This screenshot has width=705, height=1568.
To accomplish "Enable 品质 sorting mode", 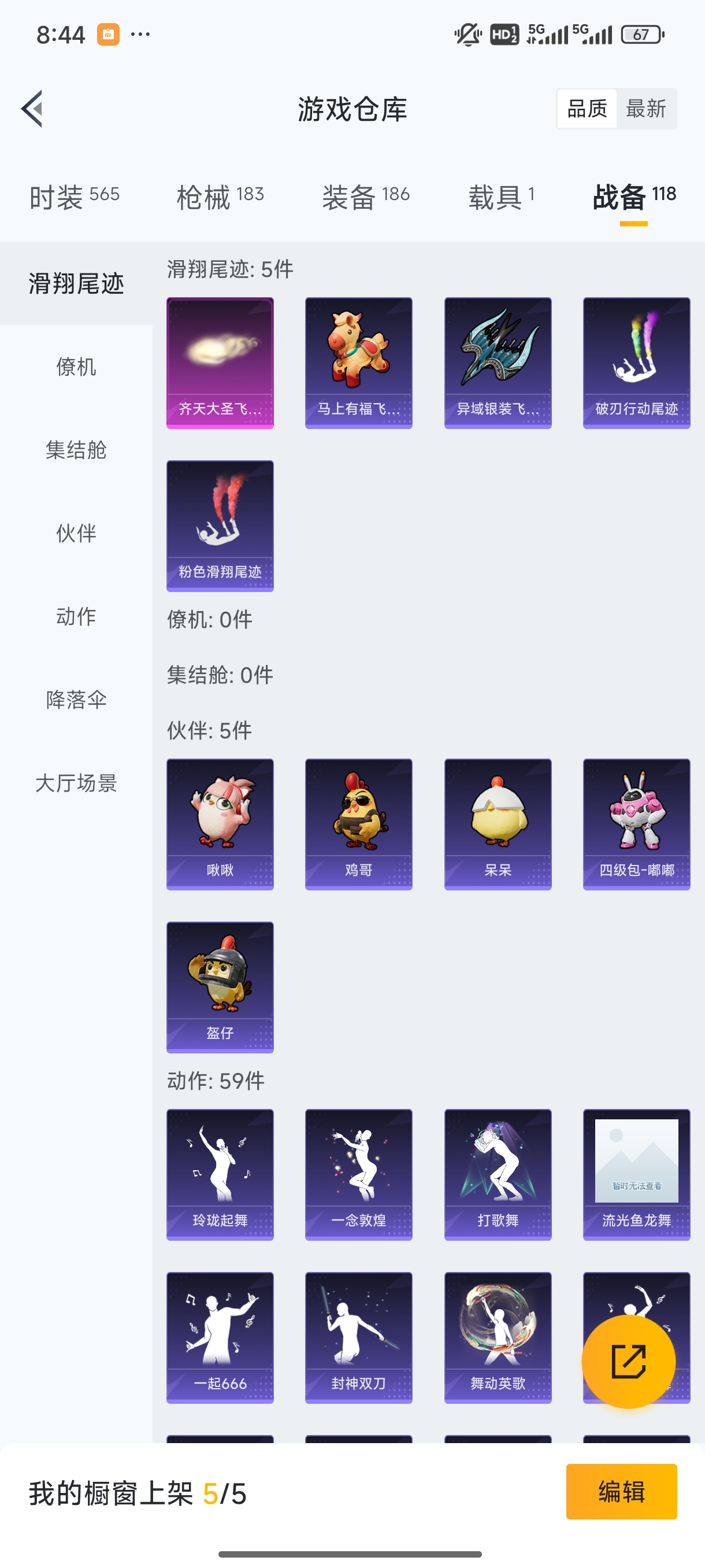I will (587, 108).
